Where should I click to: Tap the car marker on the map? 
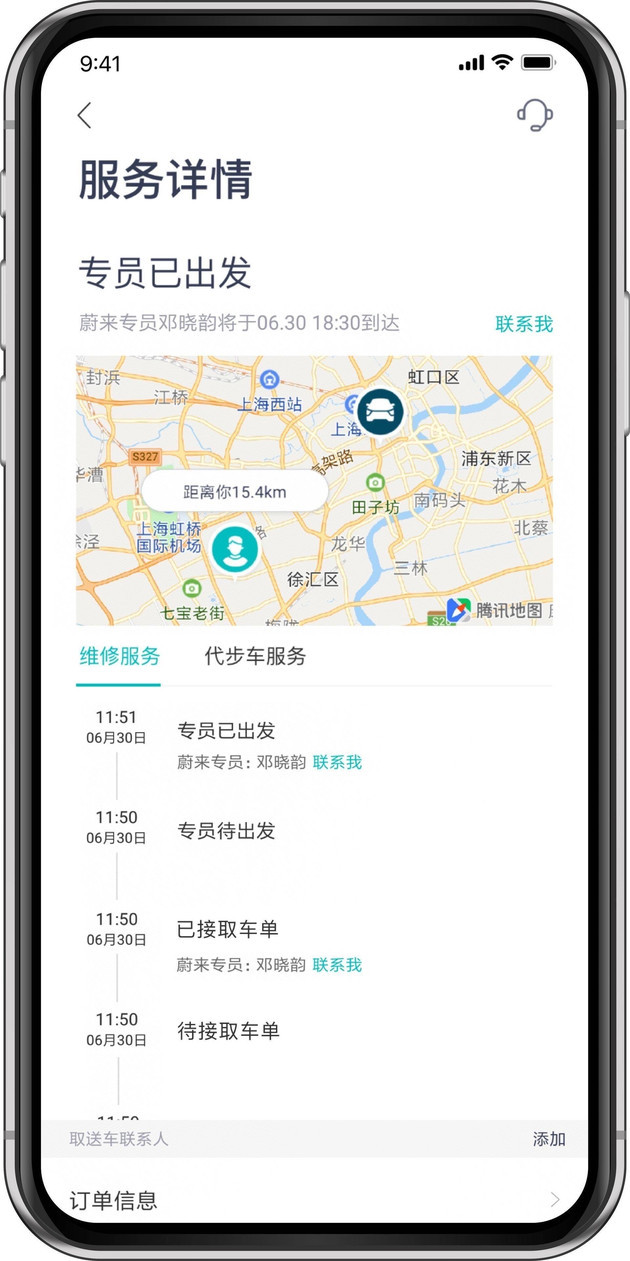point(380,412)
